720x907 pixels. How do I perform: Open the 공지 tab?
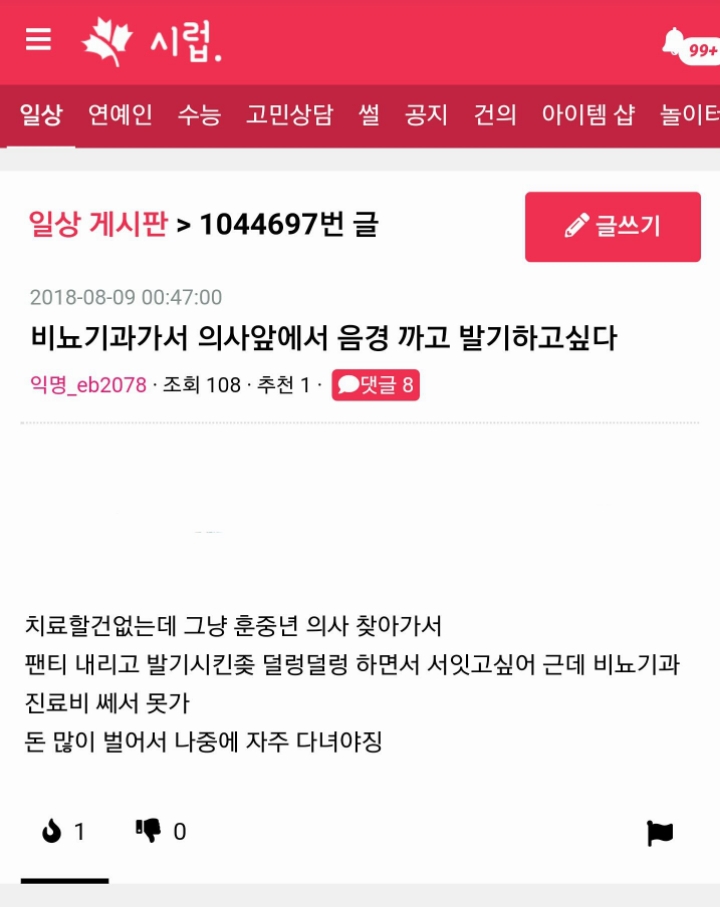(426, 115)
